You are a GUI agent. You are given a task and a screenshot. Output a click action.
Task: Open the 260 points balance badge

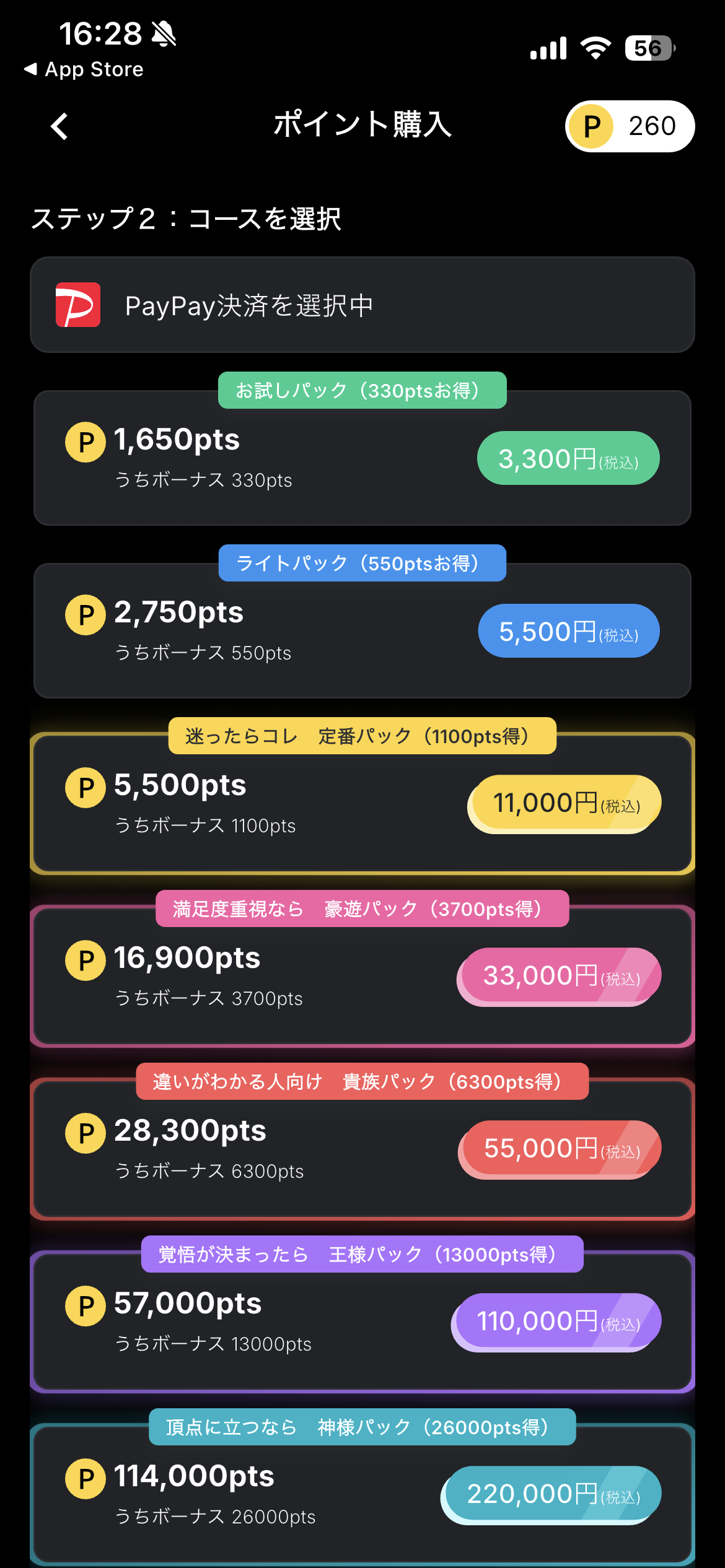[x=629, y=126]
